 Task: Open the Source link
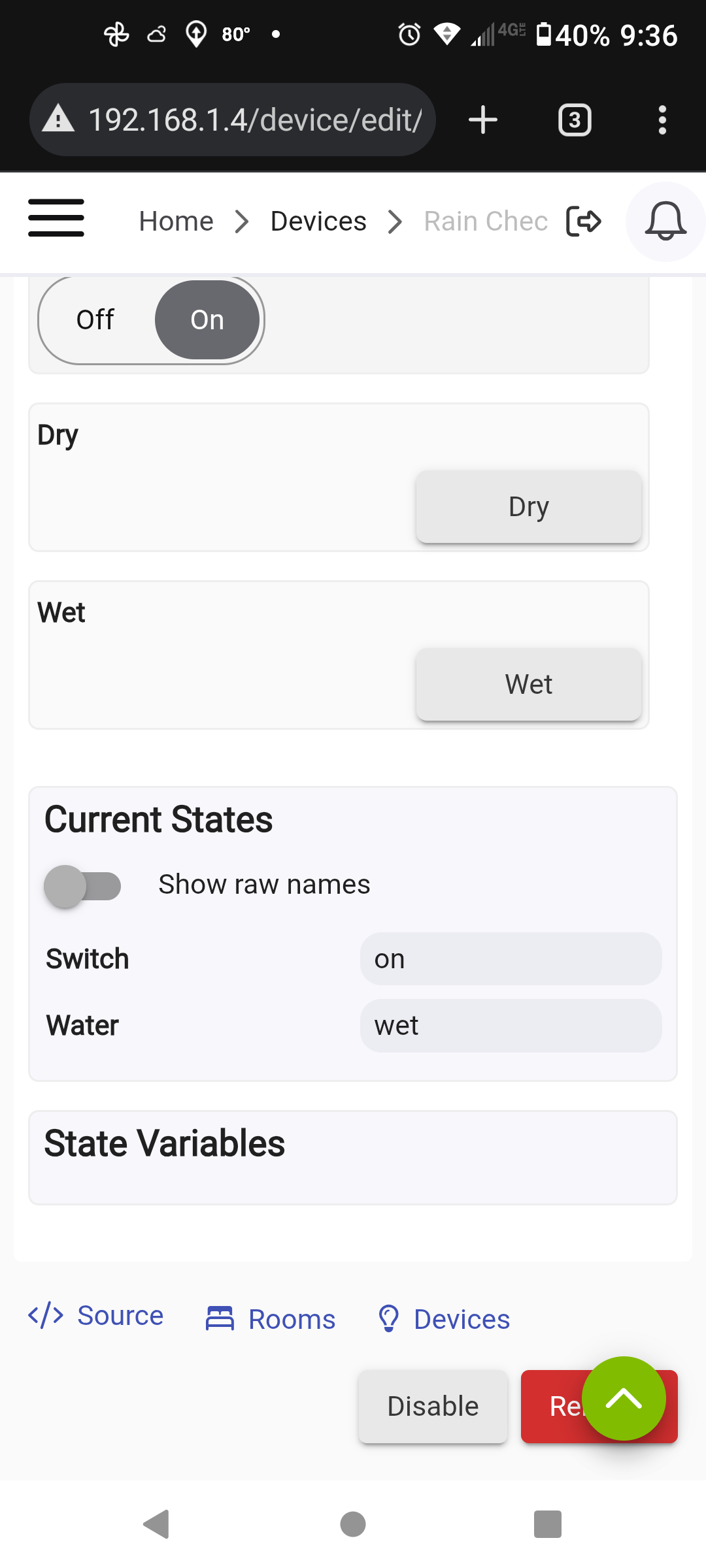point(95,1316)
